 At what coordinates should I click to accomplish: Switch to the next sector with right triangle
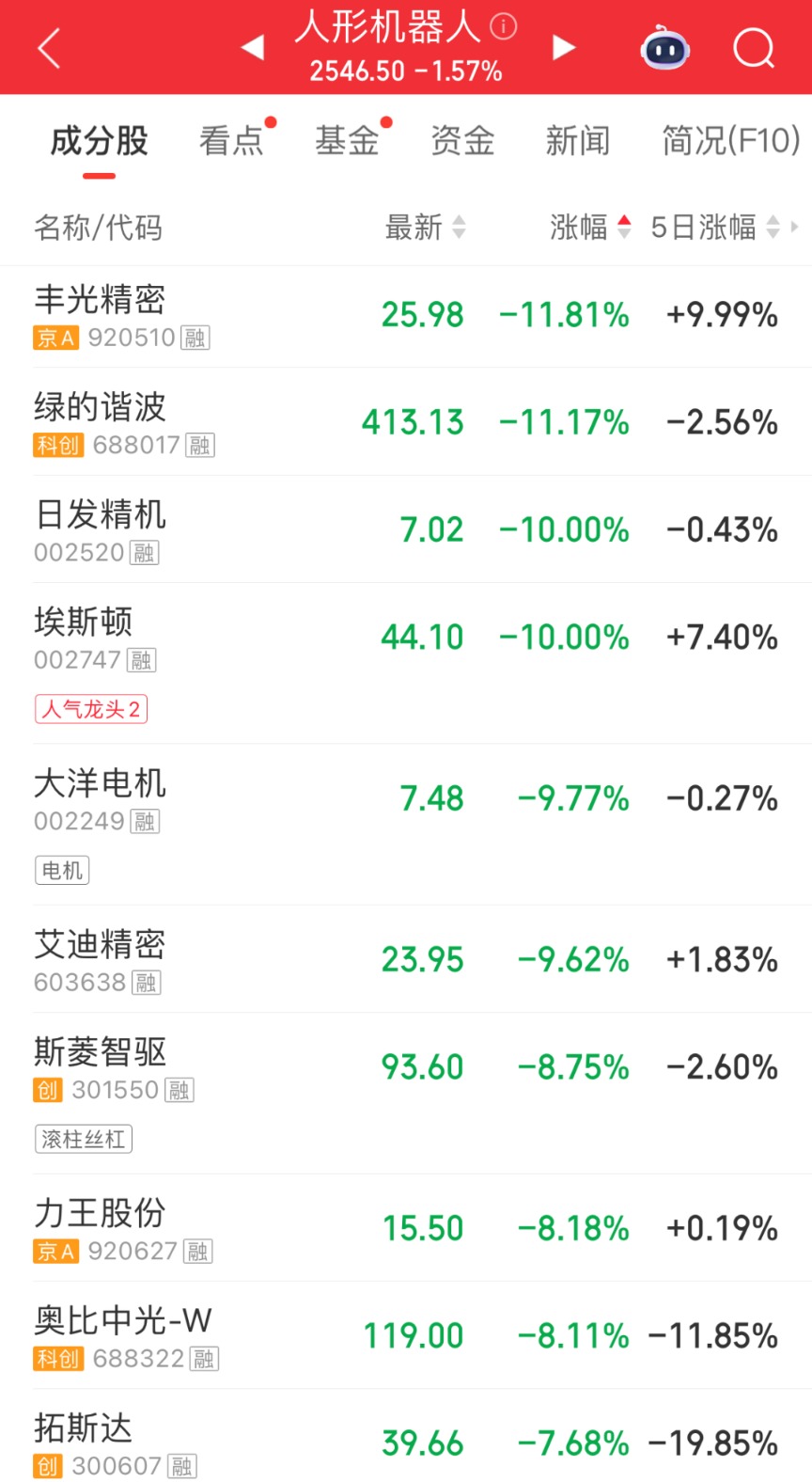[563, 47]
